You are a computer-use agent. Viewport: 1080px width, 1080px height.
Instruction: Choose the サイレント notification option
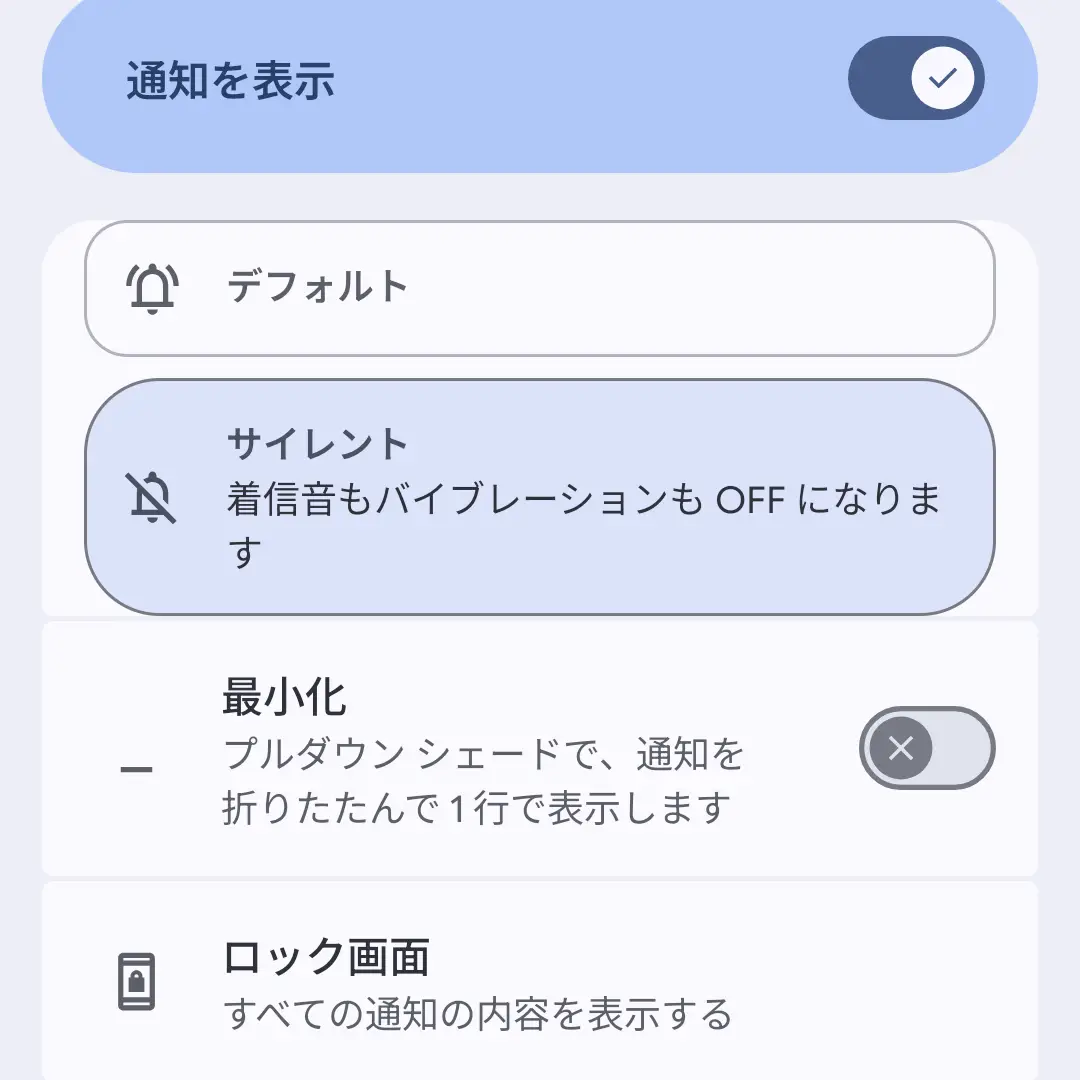540,496
